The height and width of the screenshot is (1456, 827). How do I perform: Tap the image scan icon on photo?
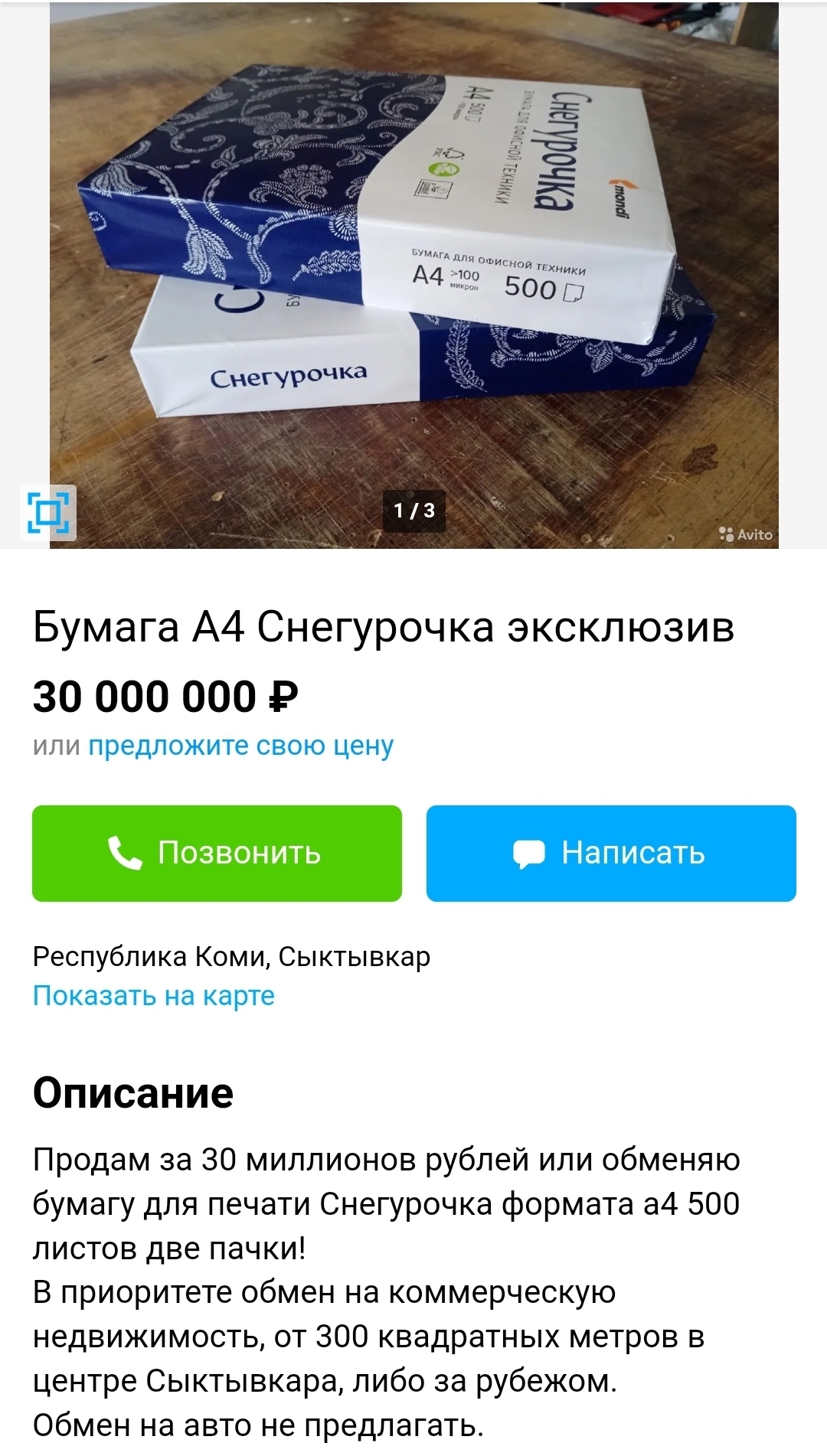pyautogui.click(x=48, y=512)
